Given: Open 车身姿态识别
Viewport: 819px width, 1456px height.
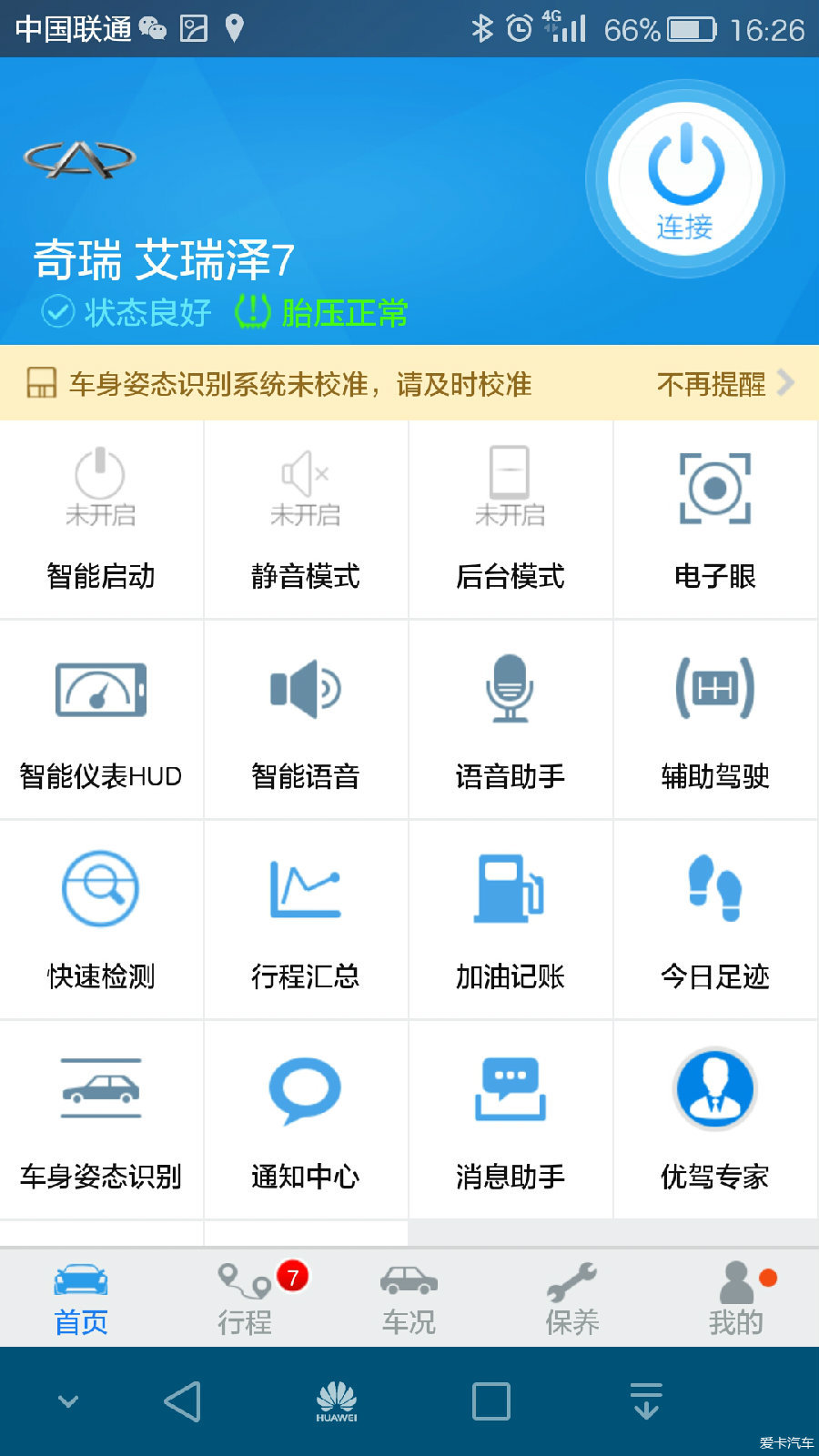Looking at the screenshot, I should click(101, 1120).
